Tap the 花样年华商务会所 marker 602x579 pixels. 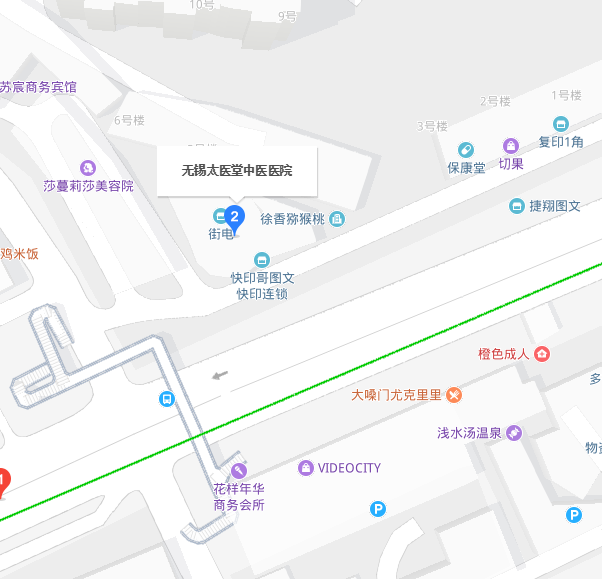(238, 471)
